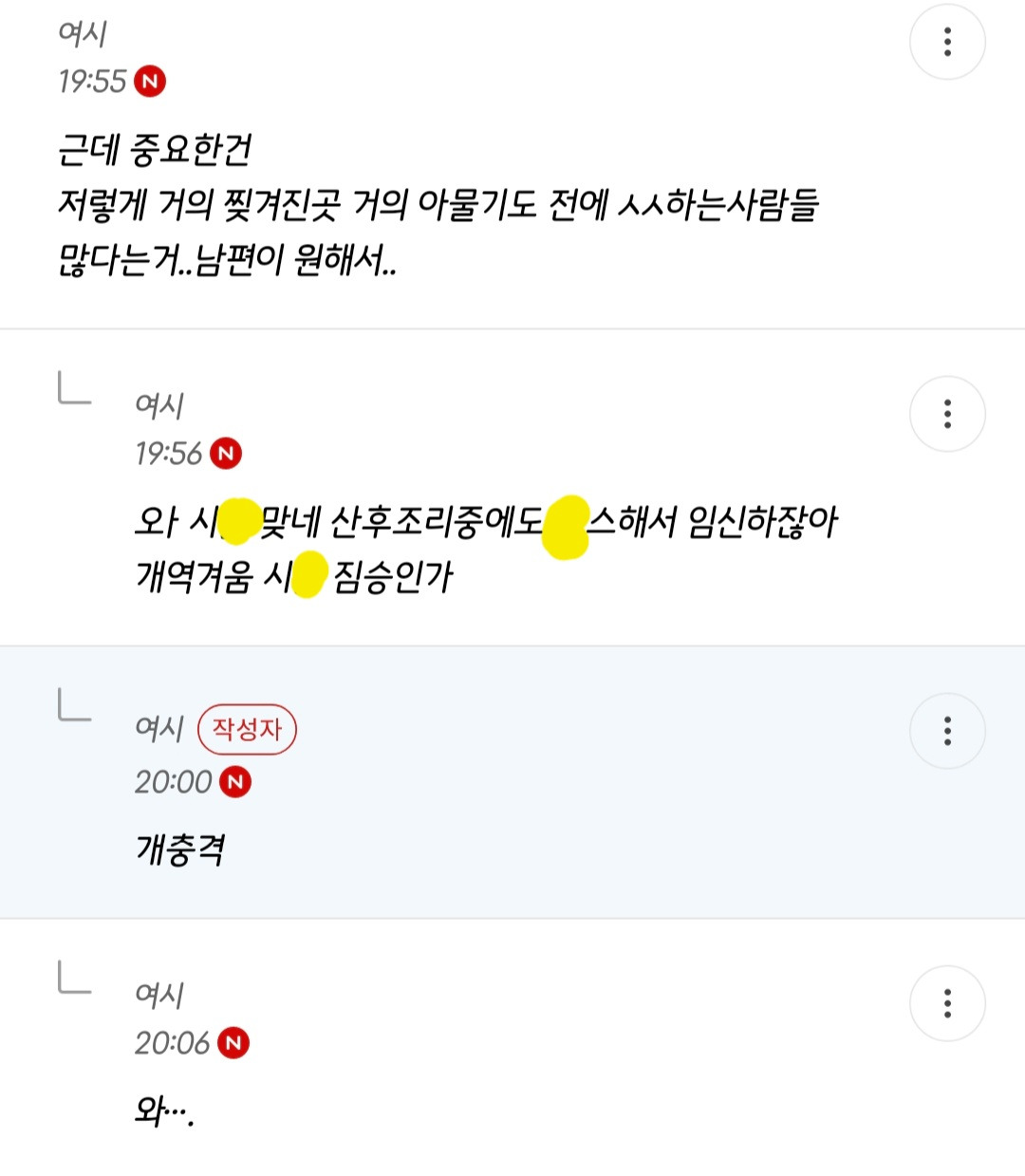Image resolution: width=1025 pixels, height=1176 pixels.
Task: Open options for the 19:56 reply
Action: tap(947, 414)
